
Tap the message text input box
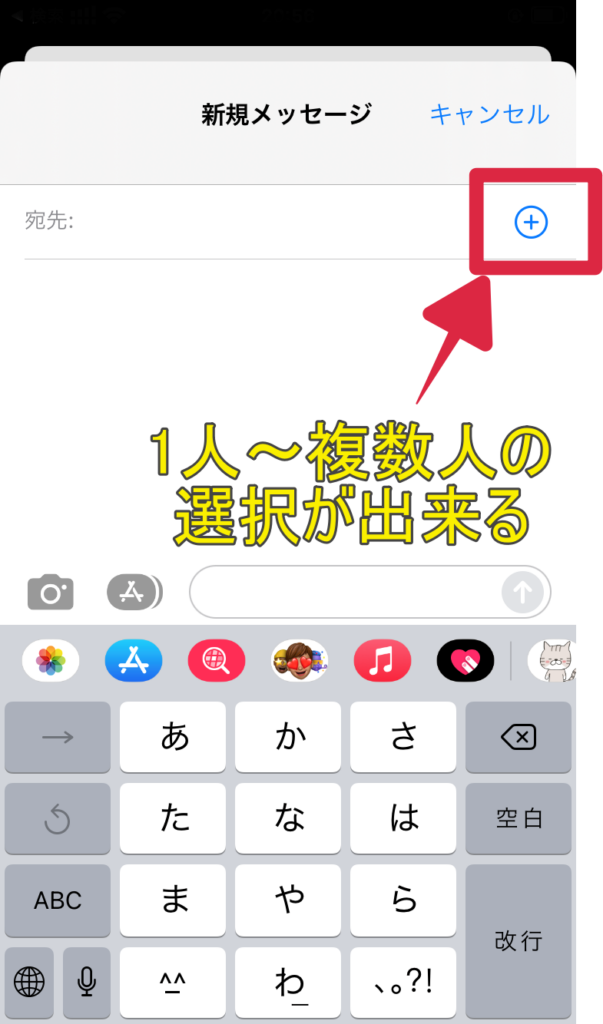345,593
